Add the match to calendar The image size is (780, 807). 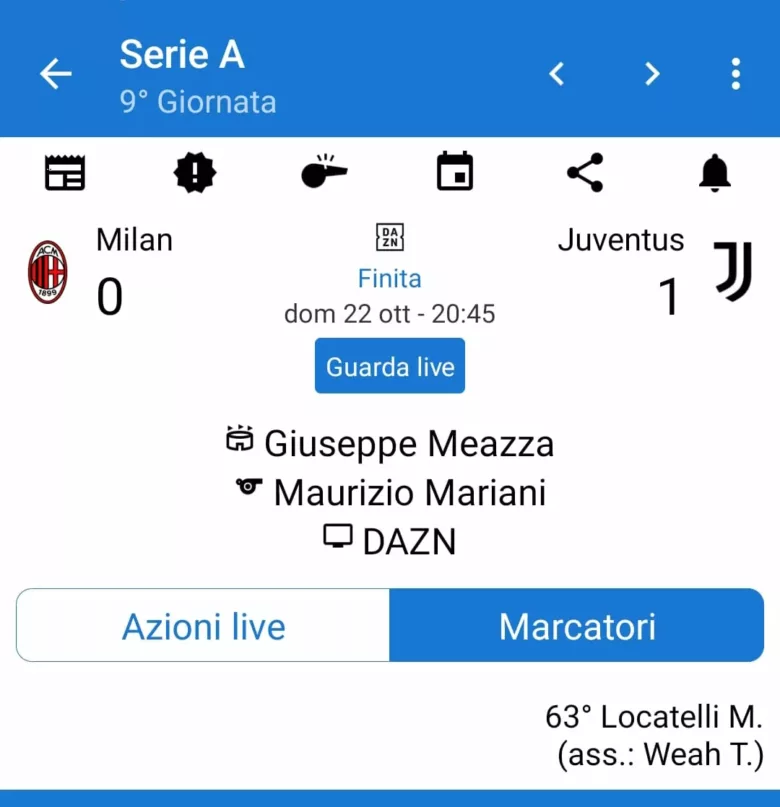[455, 172]
